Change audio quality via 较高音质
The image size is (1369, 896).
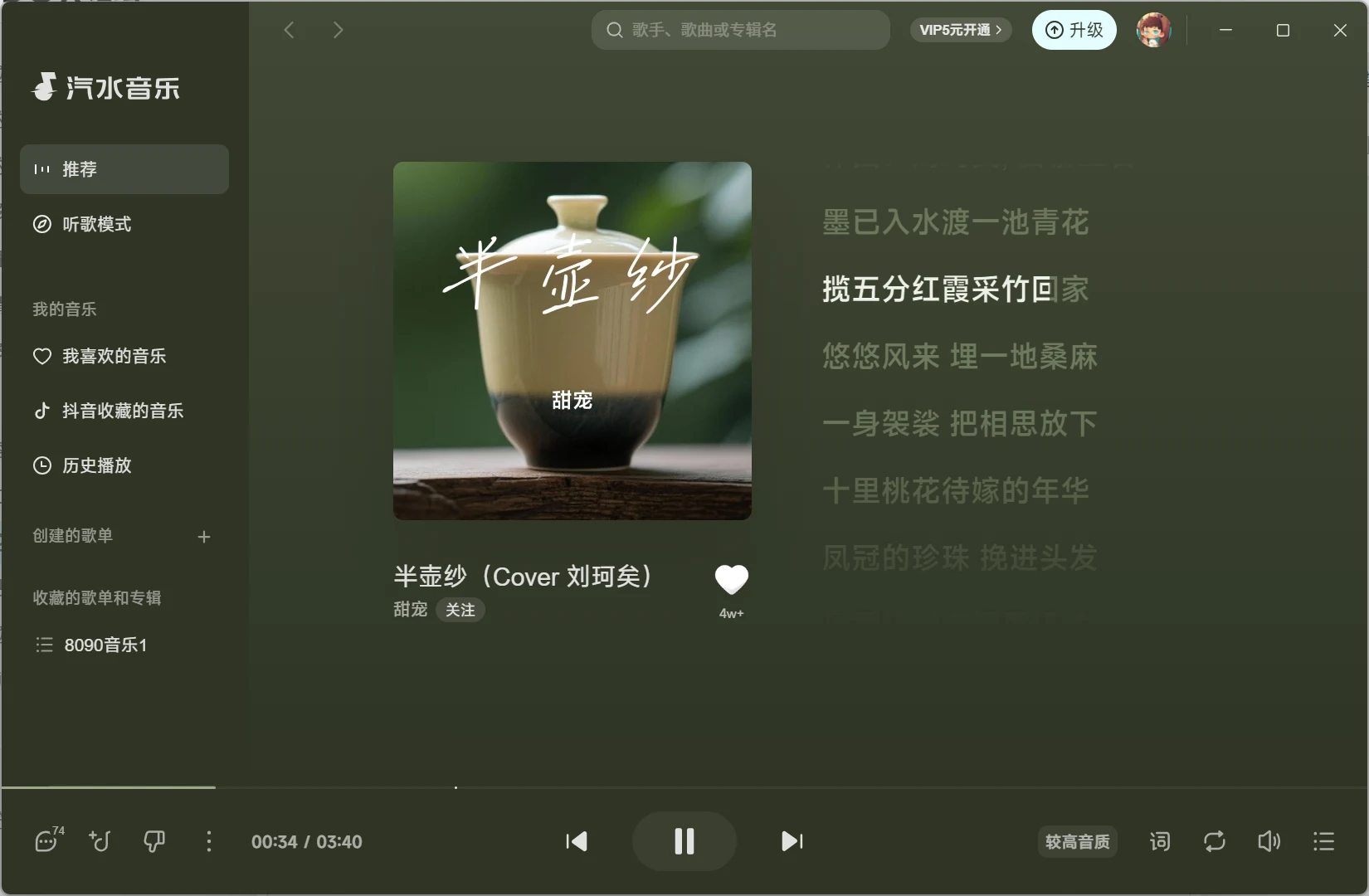click(x=1077, y=841)
